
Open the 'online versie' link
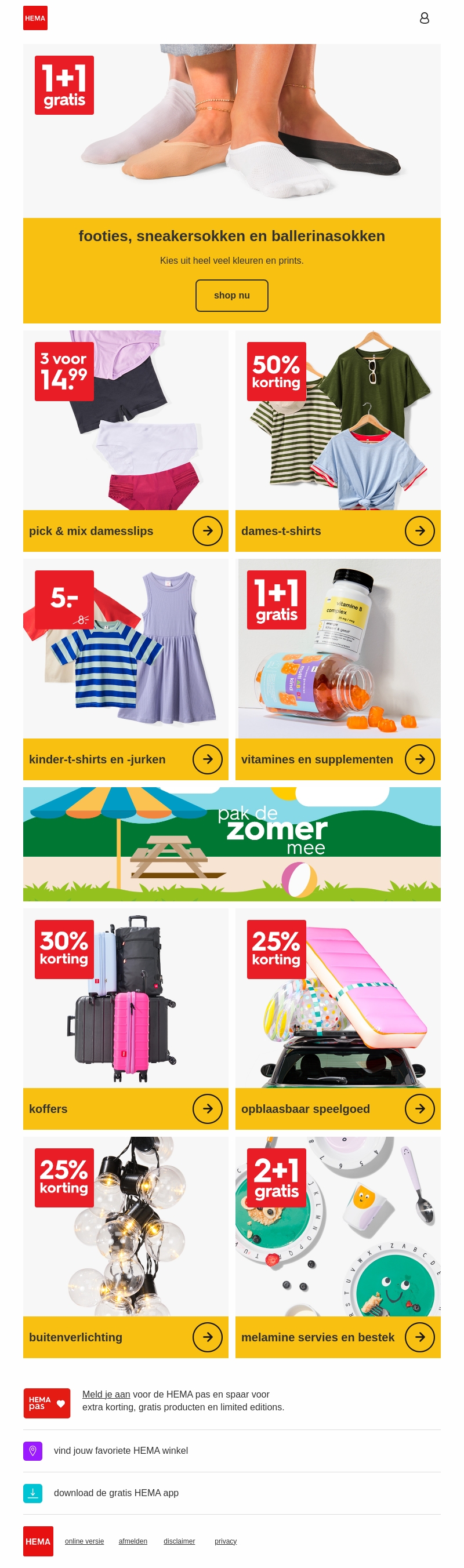pos(84,1541)
